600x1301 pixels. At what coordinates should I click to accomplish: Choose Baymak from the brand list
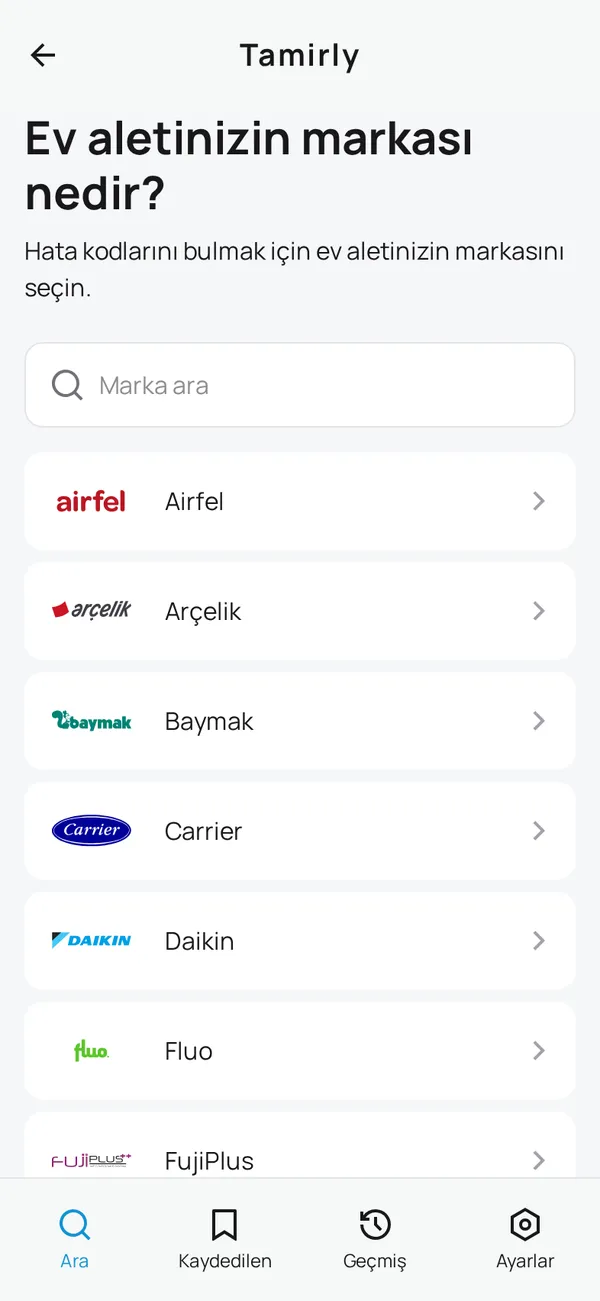300,721
